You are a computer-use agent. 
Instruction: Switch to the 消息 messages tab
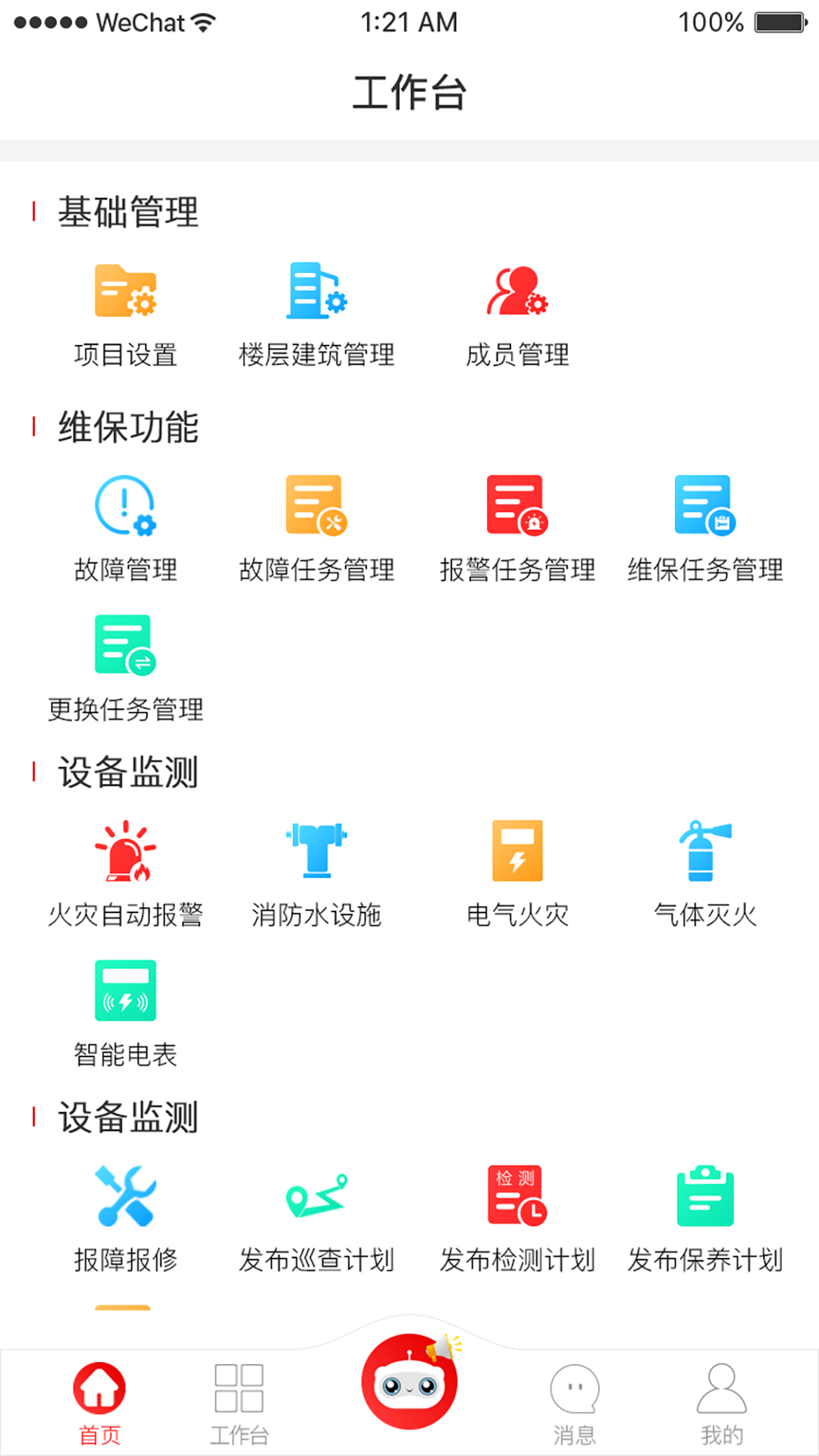pyautogui.click(x=574, y=1401)
